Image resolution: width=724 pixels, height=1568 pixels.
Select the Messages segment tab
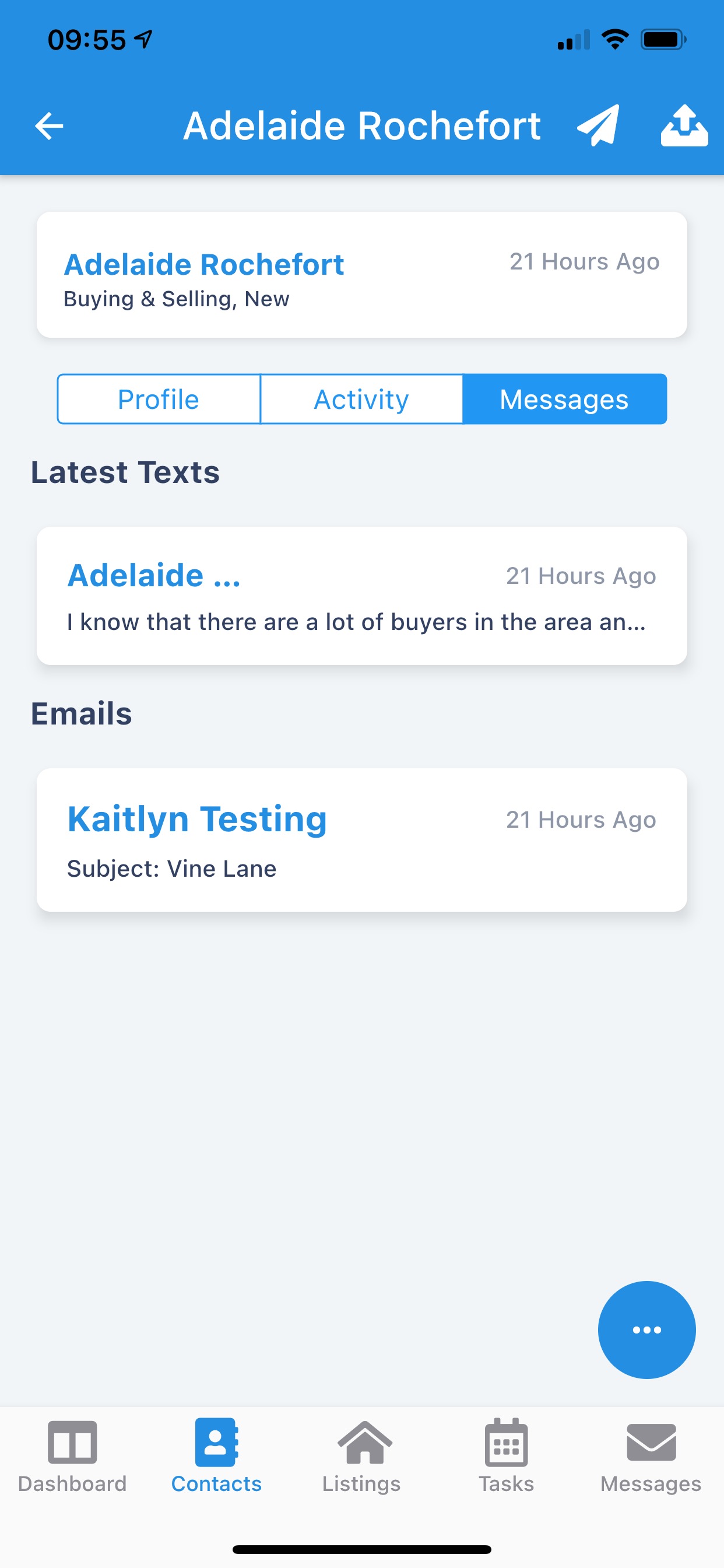coord(565,400)
